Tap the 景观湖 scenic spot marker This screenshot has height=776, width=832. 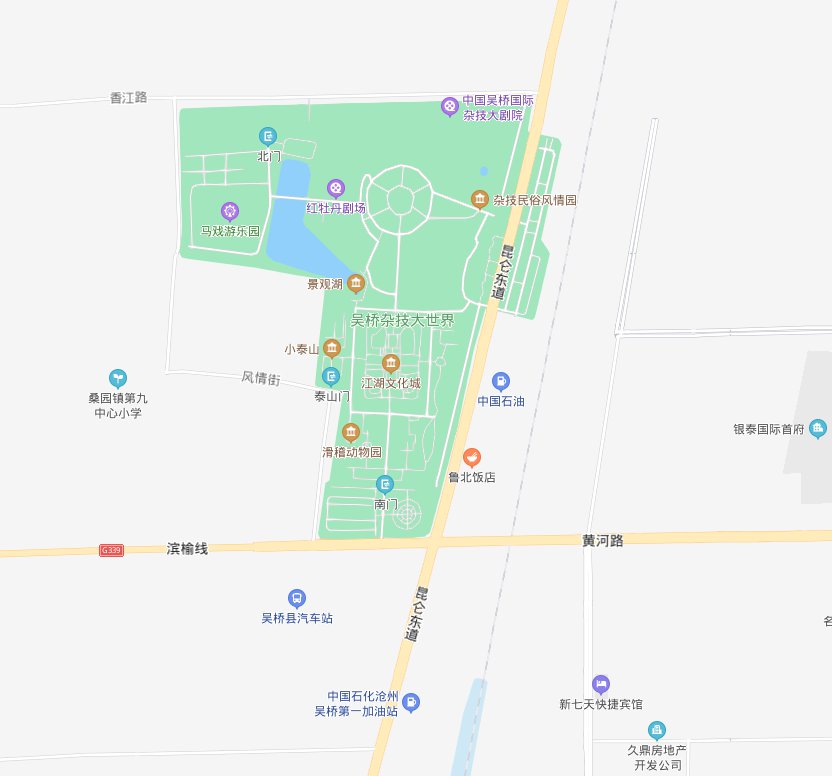click(x=356, y=284)
